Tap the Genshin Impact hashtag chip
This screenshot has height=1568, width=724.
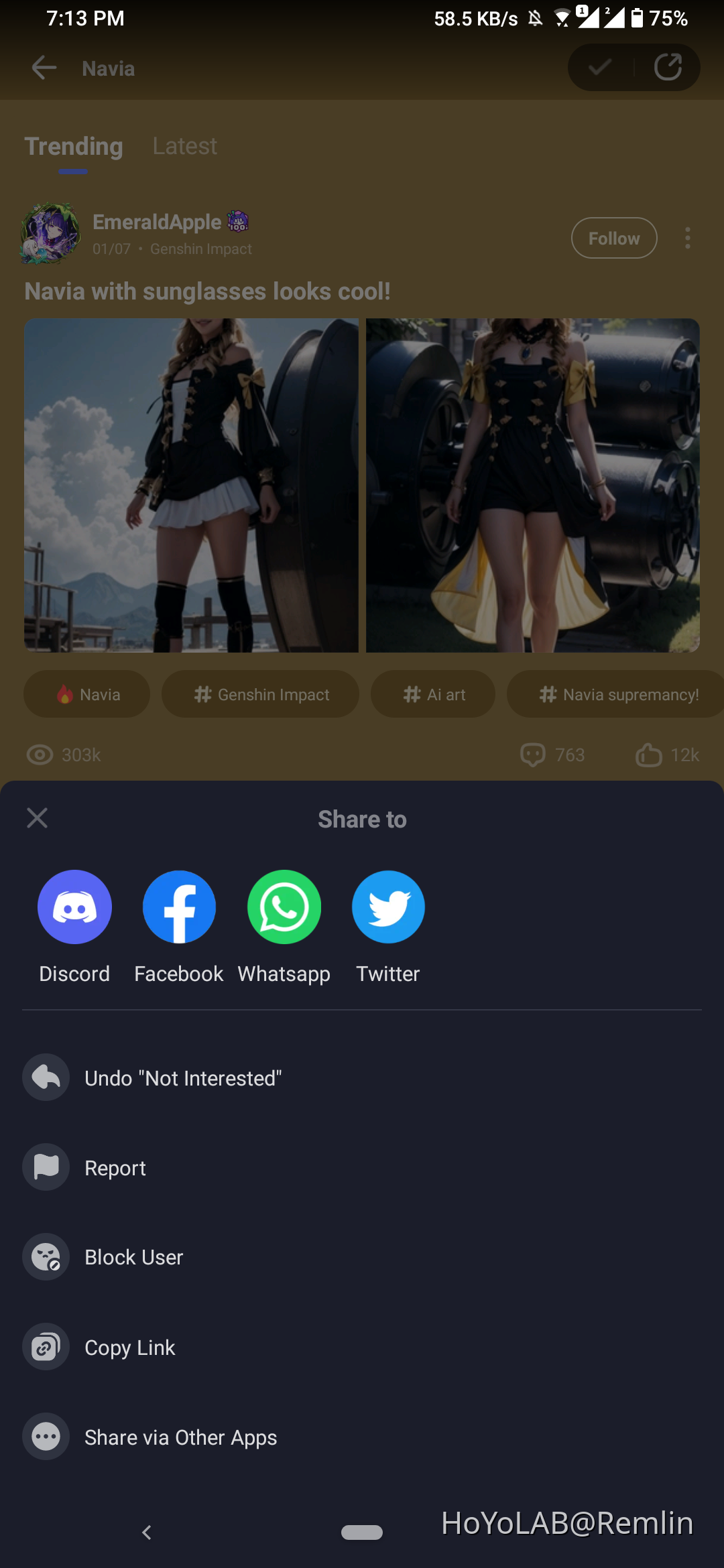click(260, 694)
